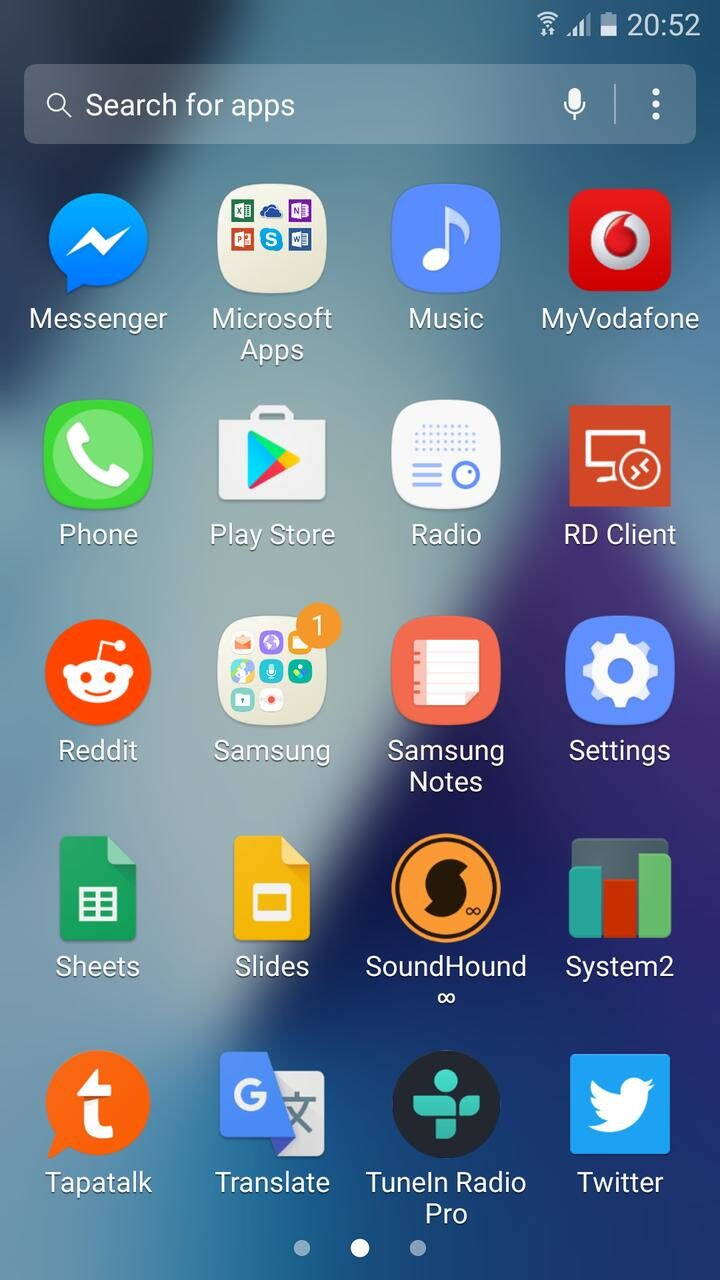Viewport: 720px width, 1280px height.
Task: Open the Microsoft Apps folder
Action: click(272, 240)
